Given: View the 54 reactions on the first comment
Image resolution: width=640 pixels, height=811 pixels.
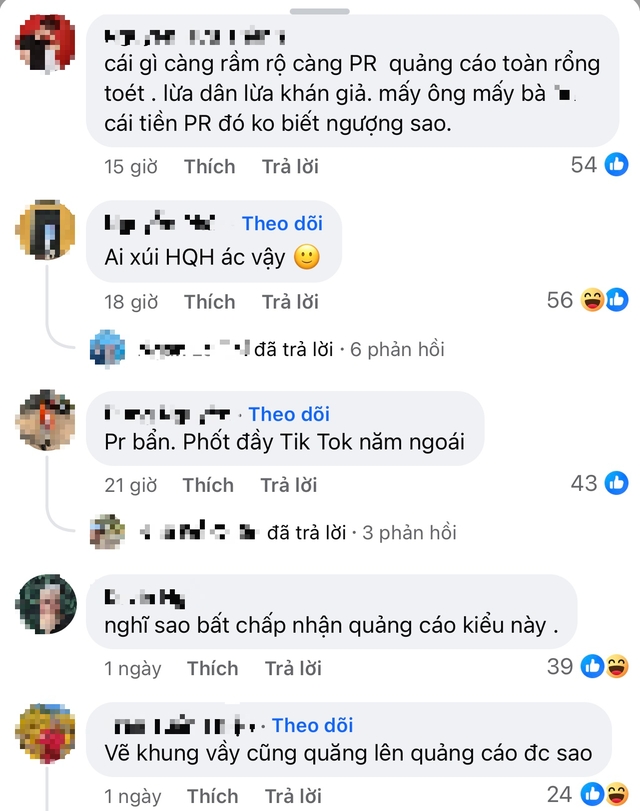Looking at the screenshot, I should [x=598, y=165].
